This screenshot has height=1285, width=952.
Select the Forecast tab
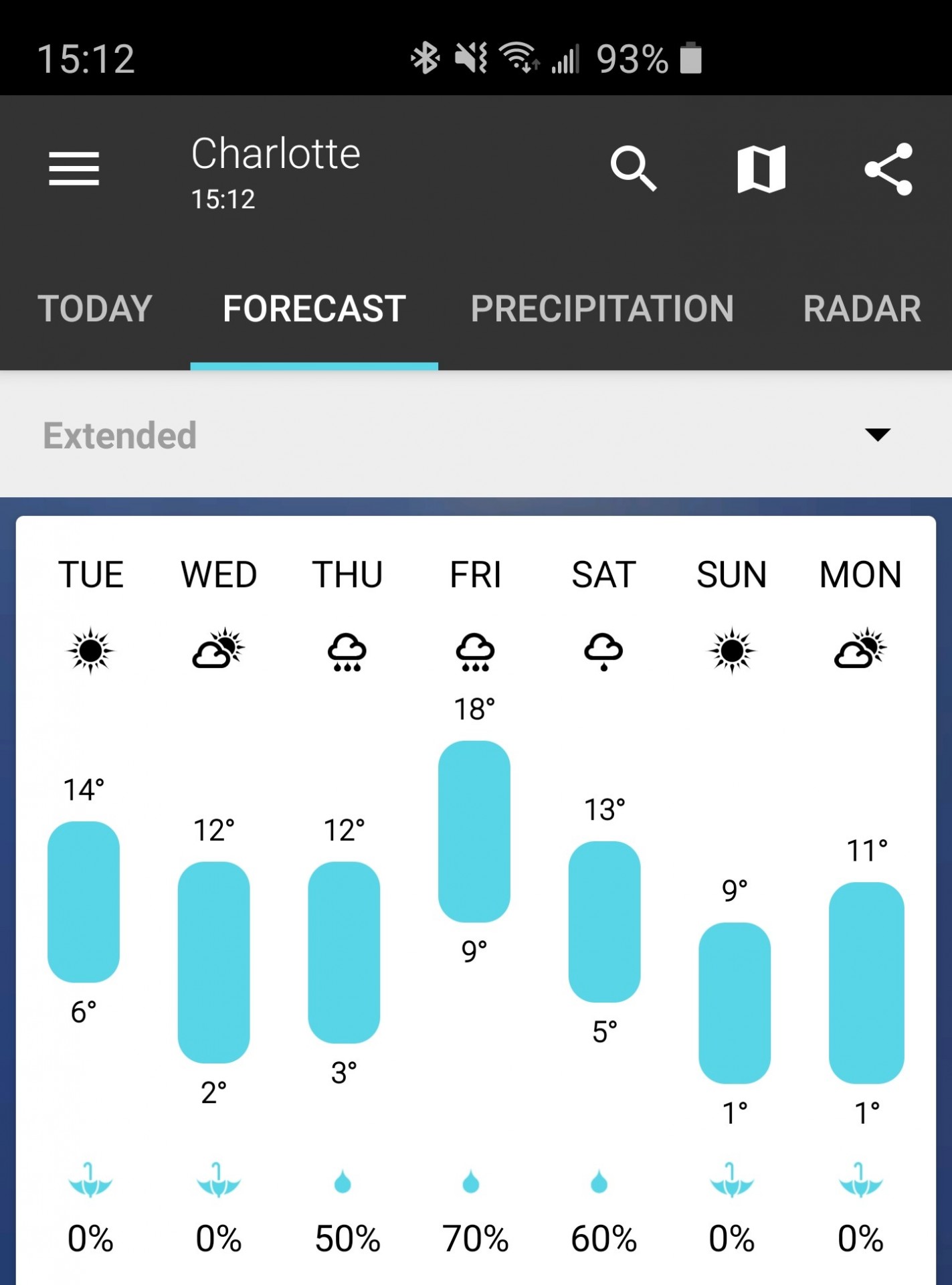[x=314, y=309]
